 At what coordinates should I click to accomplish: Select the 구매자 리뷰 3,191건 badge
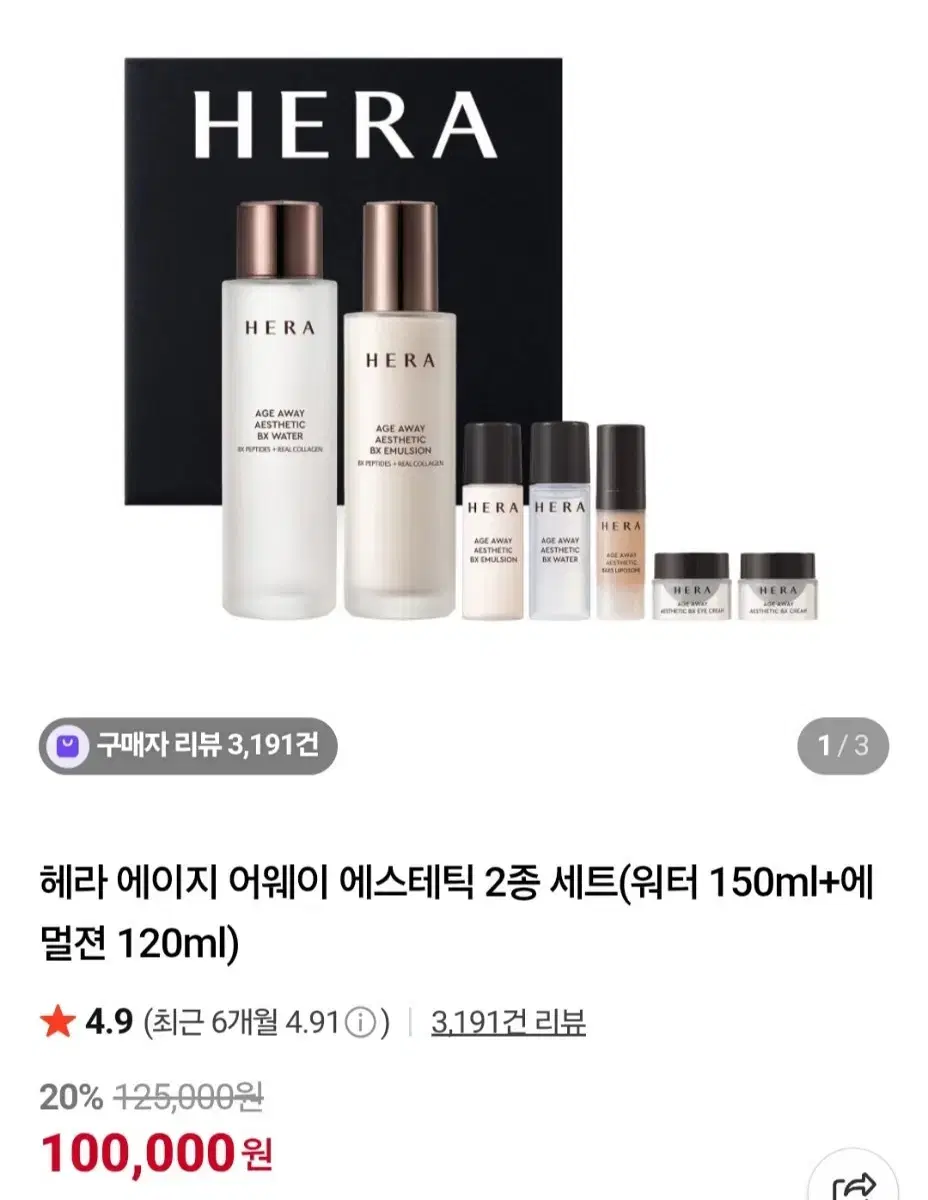pyautogui.click(x=195, y=742)
